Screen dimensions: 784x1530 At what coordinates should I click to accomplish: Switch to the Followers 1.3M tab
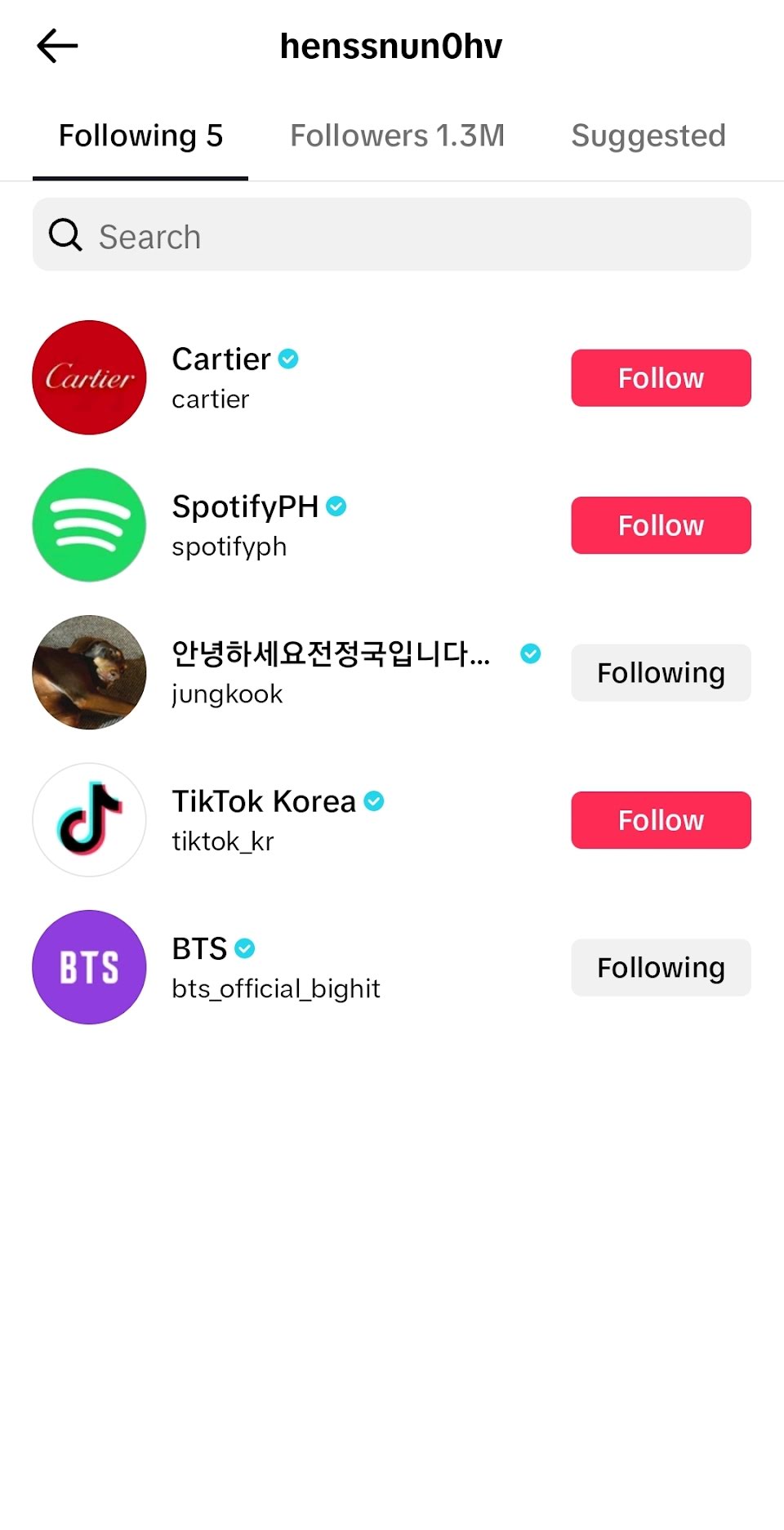(397, 136)
